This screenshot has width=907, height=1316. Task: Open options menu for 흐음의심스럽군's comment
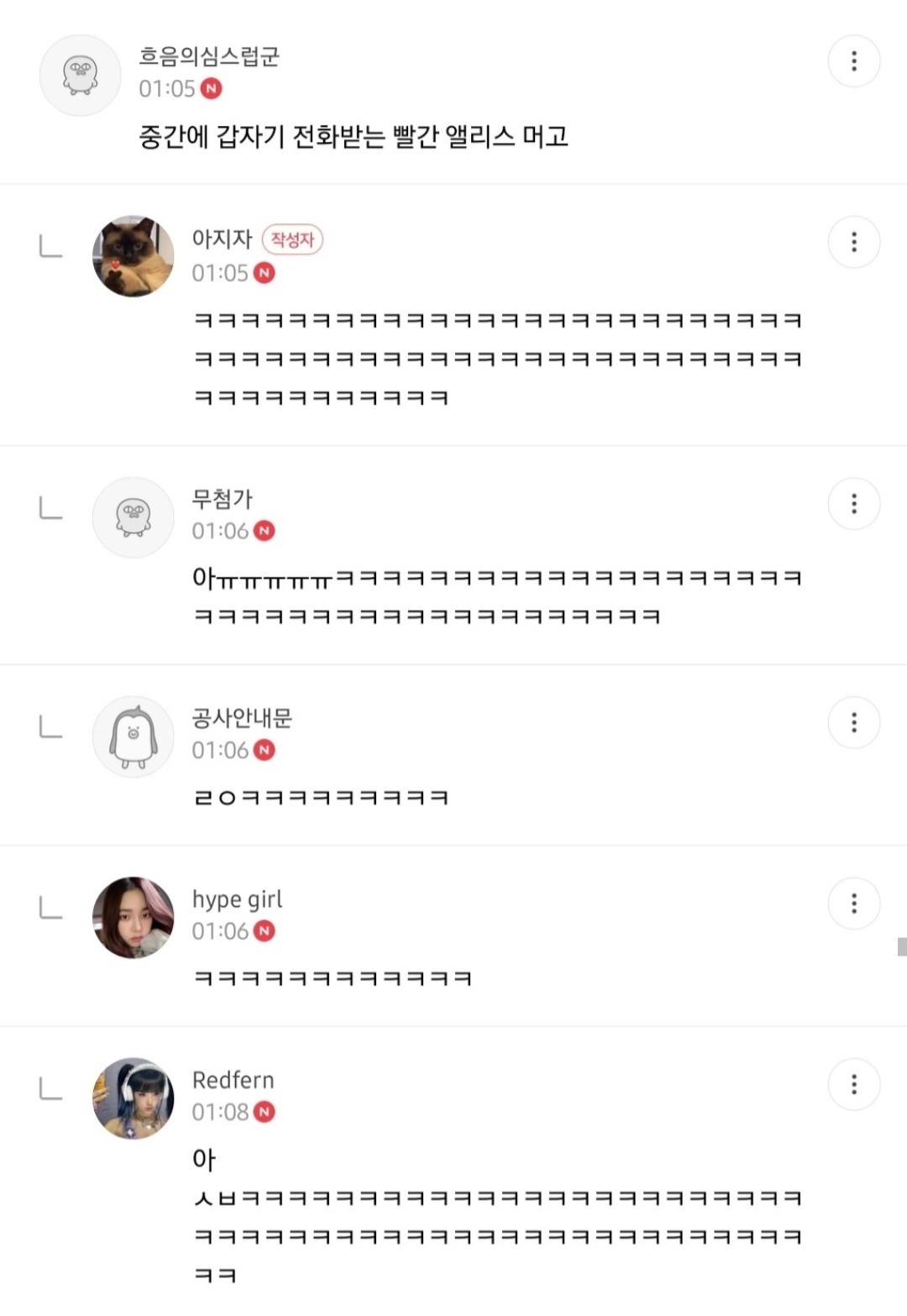click(853, 61)
